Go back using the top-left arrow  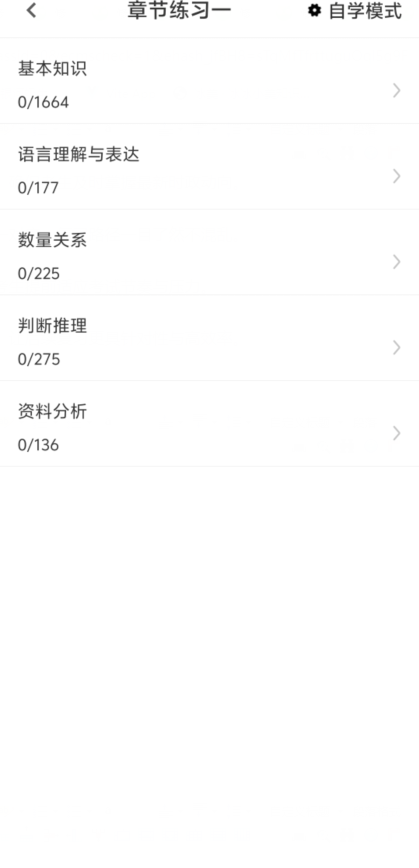point(32,11)
